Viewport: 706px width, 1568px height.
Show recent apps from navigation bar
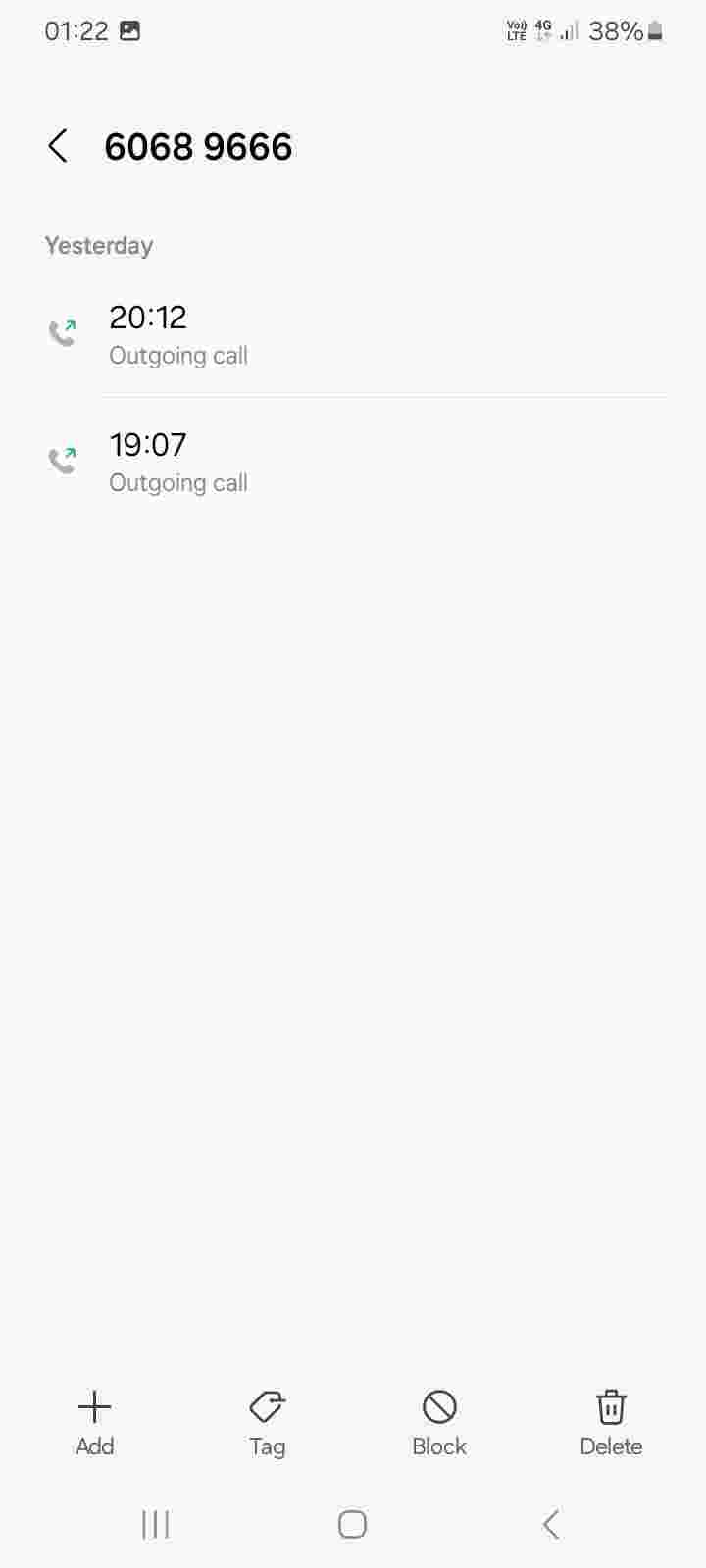156,1524
